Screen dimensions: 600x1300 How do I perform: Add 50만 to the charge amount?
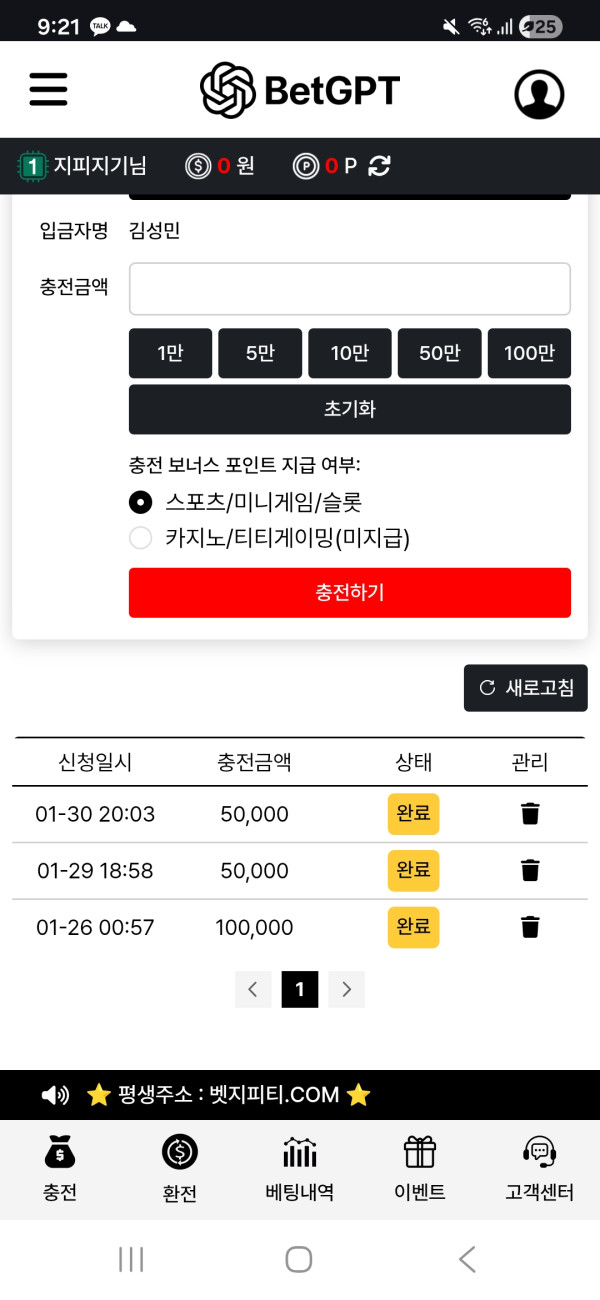(439, 353)
